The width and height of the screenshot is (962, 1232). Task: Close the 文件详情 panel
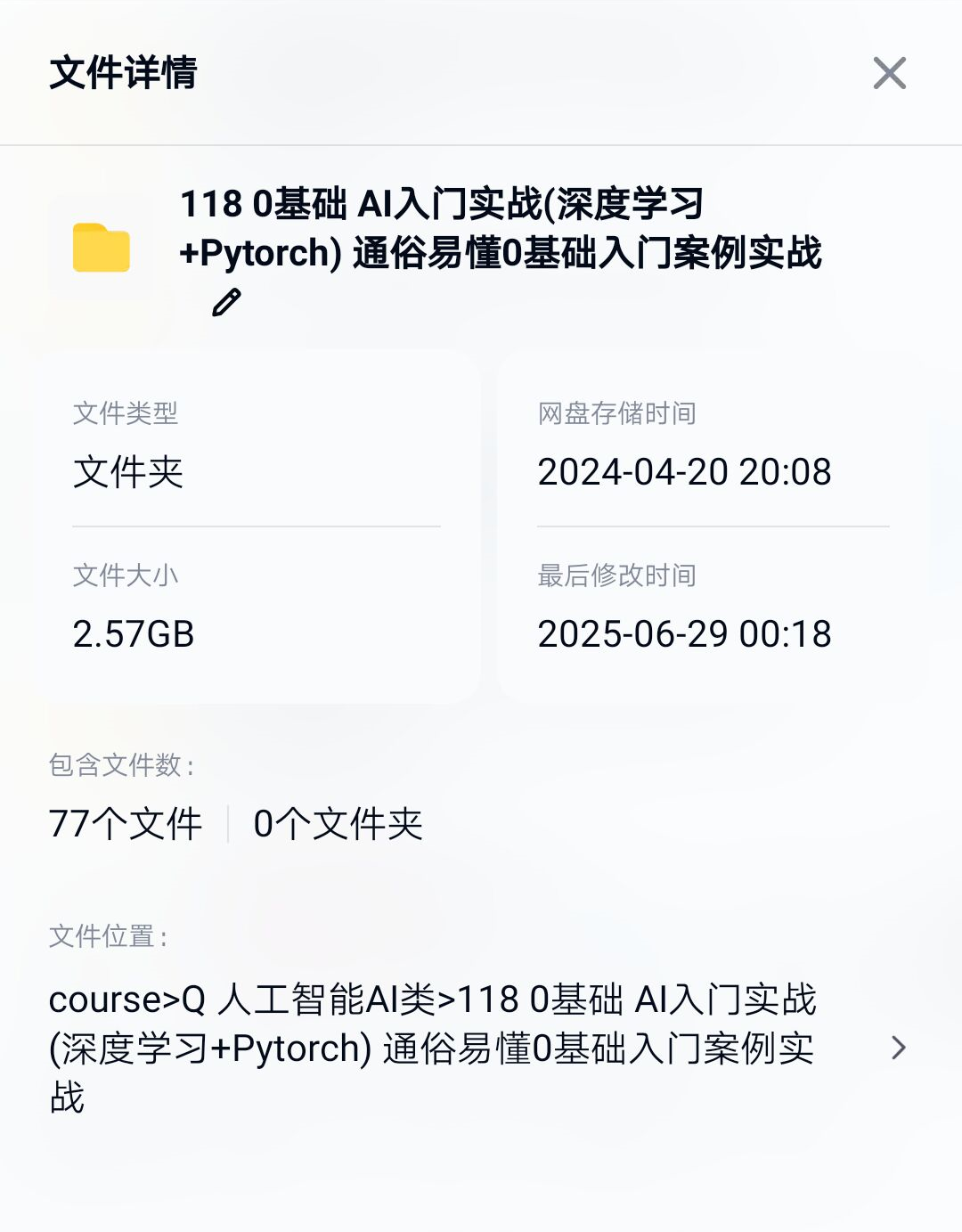point(889,73)
